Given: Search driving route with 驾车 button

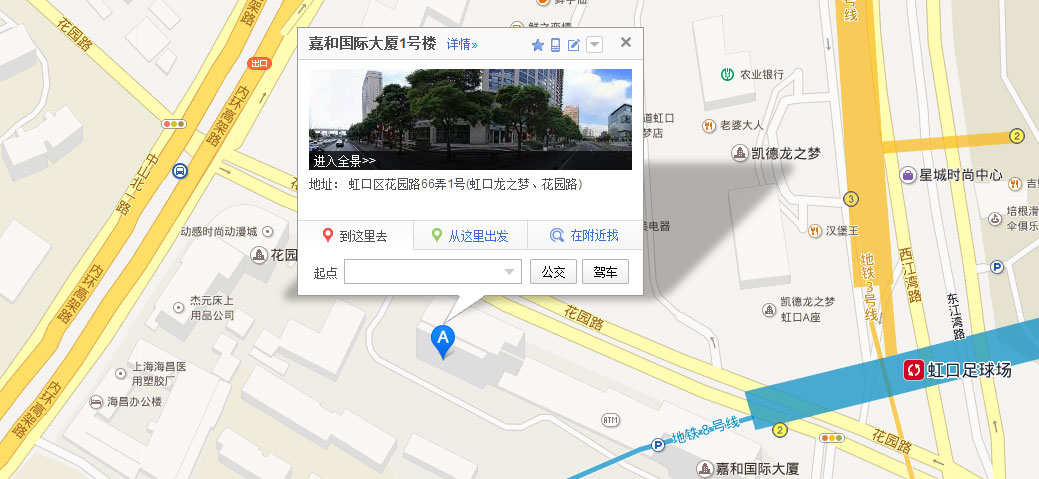Looking at the screenshot, I should [605, 272].
